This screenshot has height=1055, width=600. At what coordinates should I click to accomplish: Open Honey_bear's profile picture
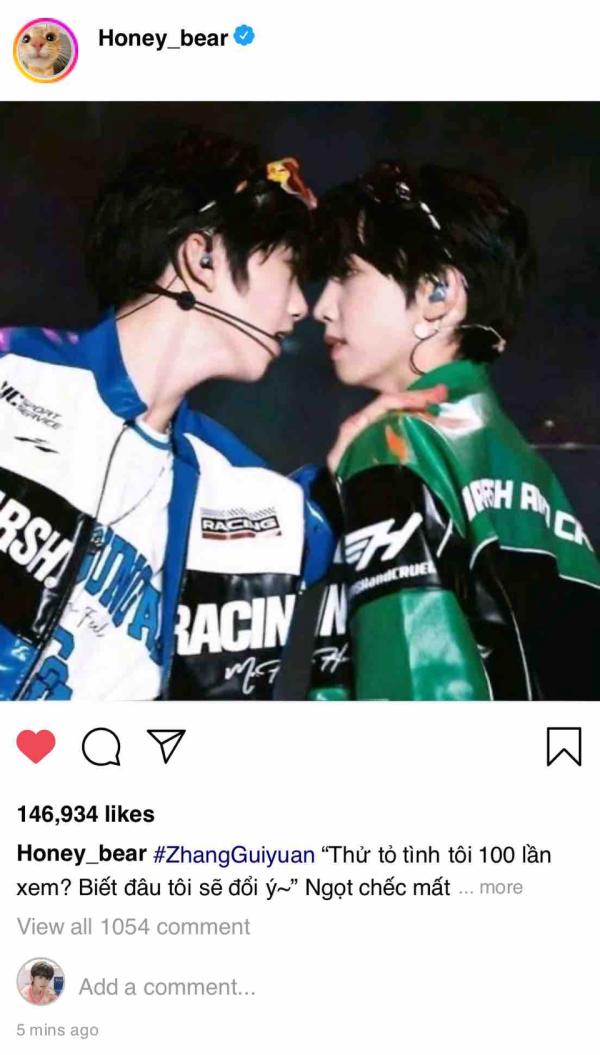[x=45, y=50]
